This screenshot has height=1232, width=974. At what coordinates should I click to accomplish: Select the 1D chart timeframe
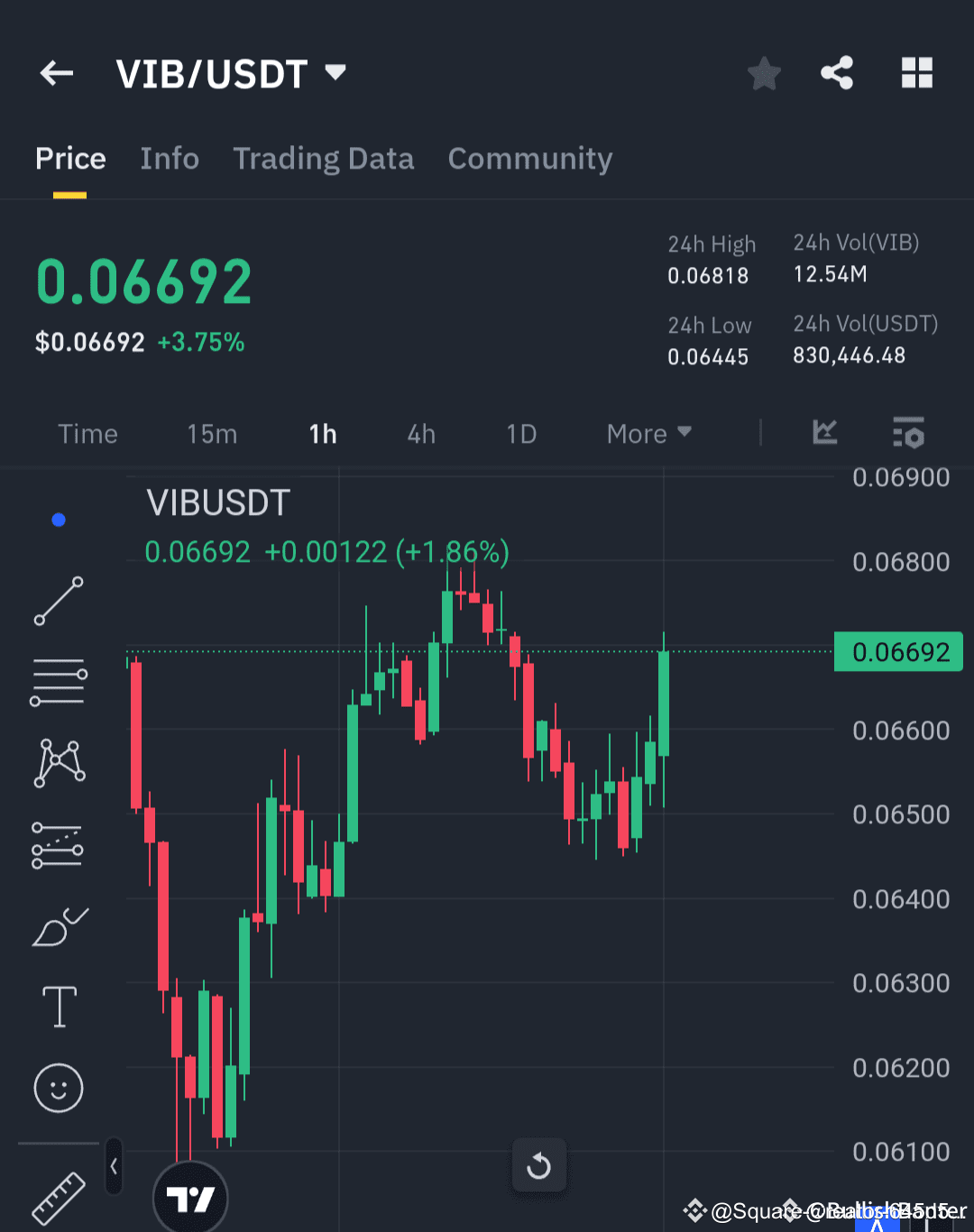coord(521,434)
